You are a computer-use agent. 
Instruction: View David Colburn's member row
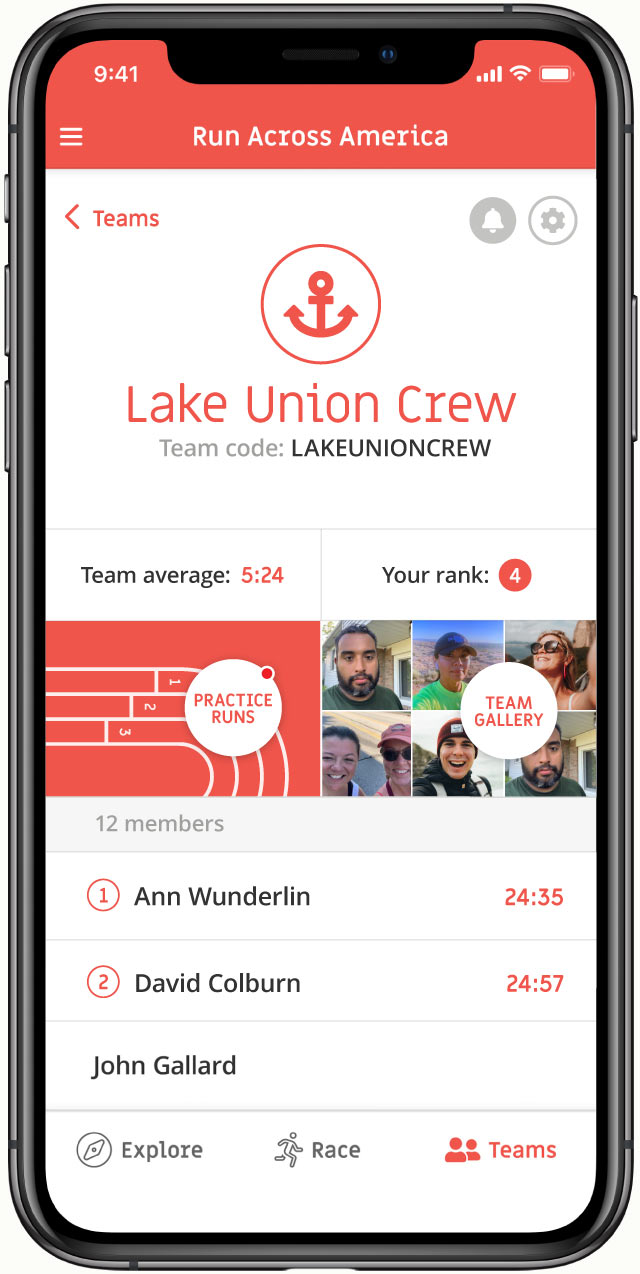tap(320, 983)
